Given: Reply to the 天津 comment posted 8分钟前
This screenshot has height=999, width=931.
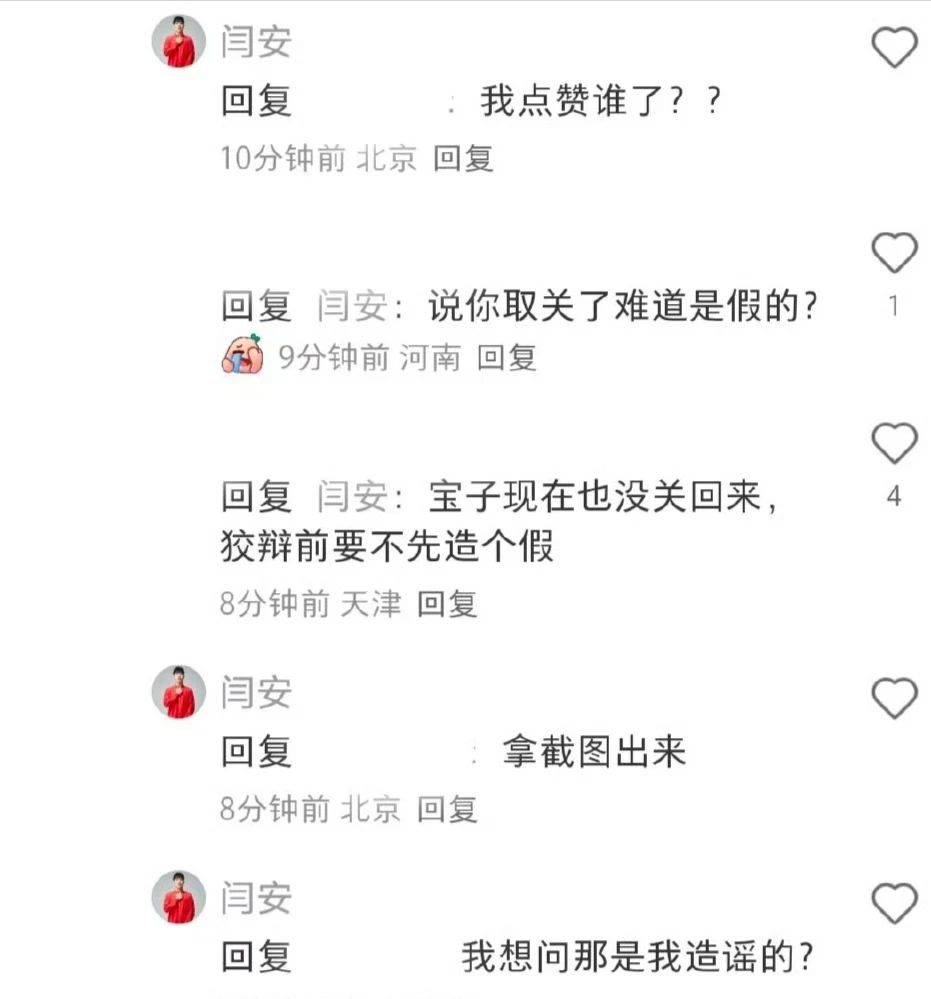Looking at the screenshot, I should point(446,603).
